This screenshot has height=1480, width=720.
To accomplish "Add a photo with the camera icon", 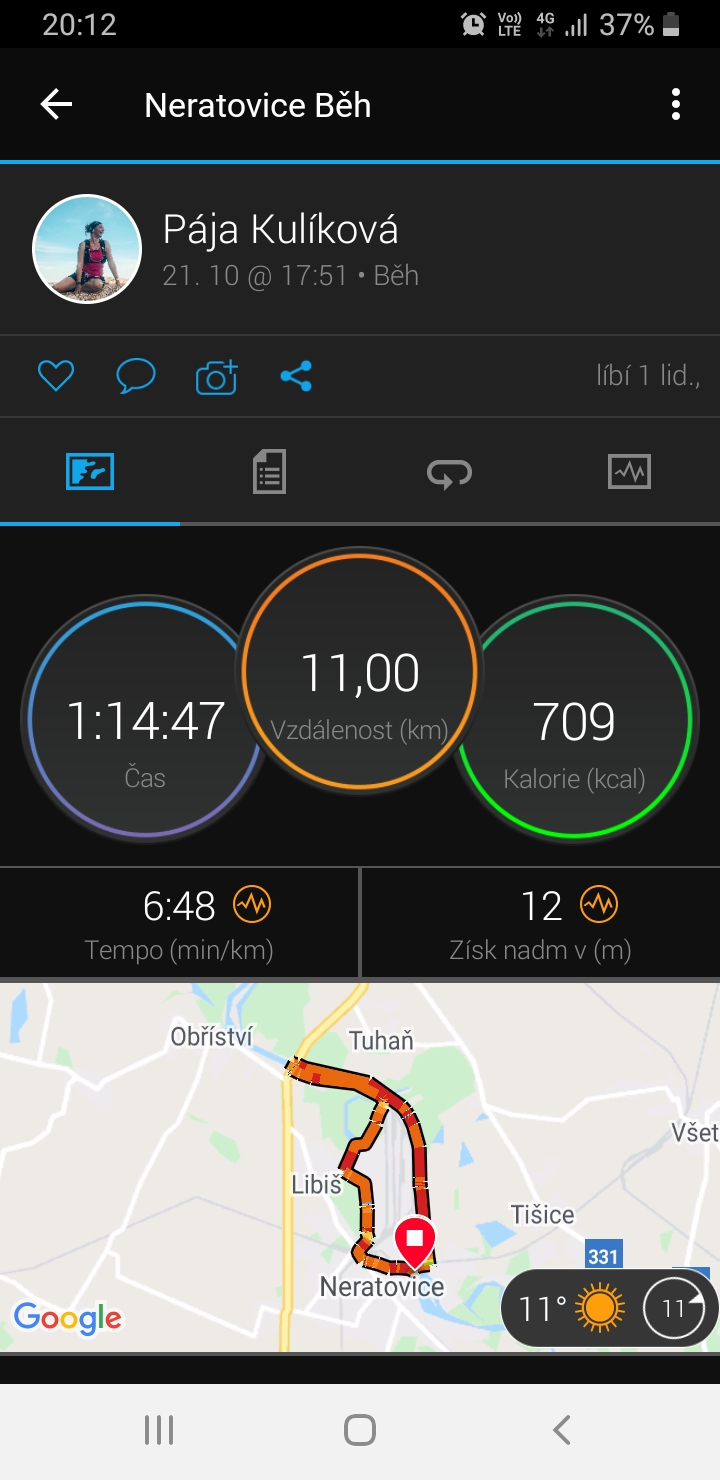I will click(216, 376).
